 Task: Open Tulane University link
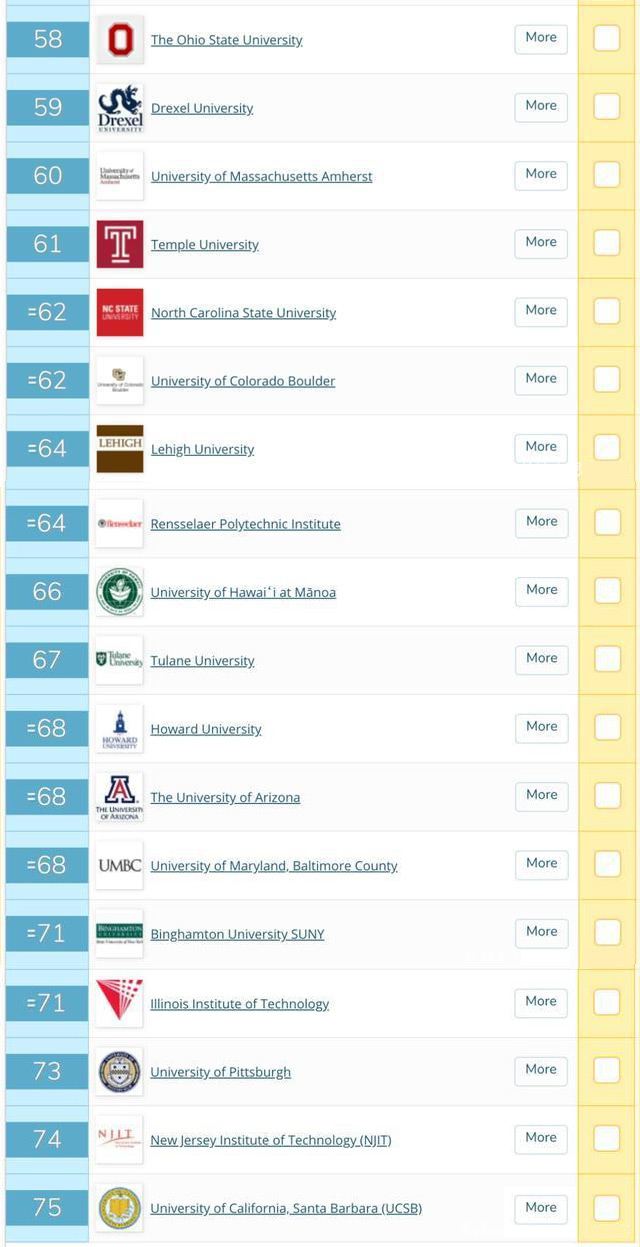point(202,661)
